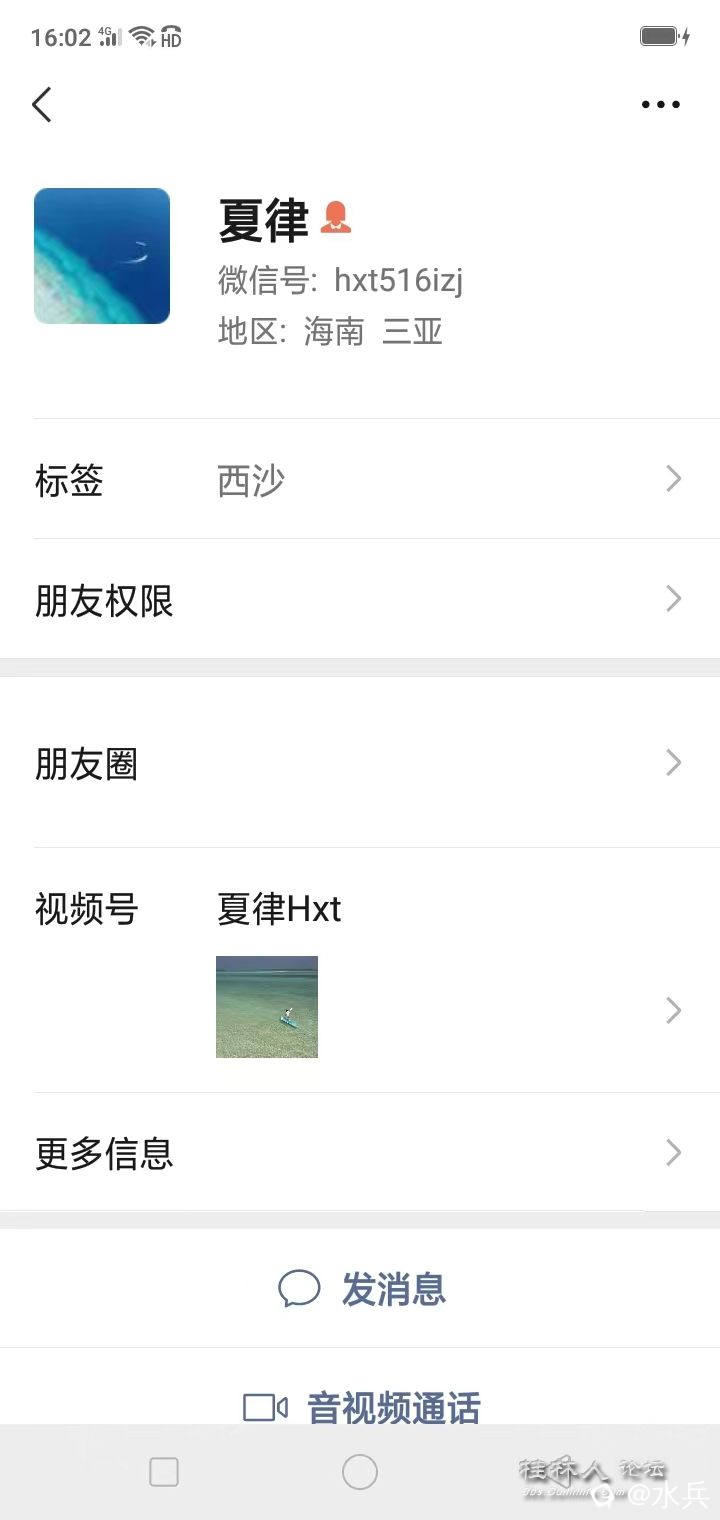Tap the system home circle button

coord(360,1472)
